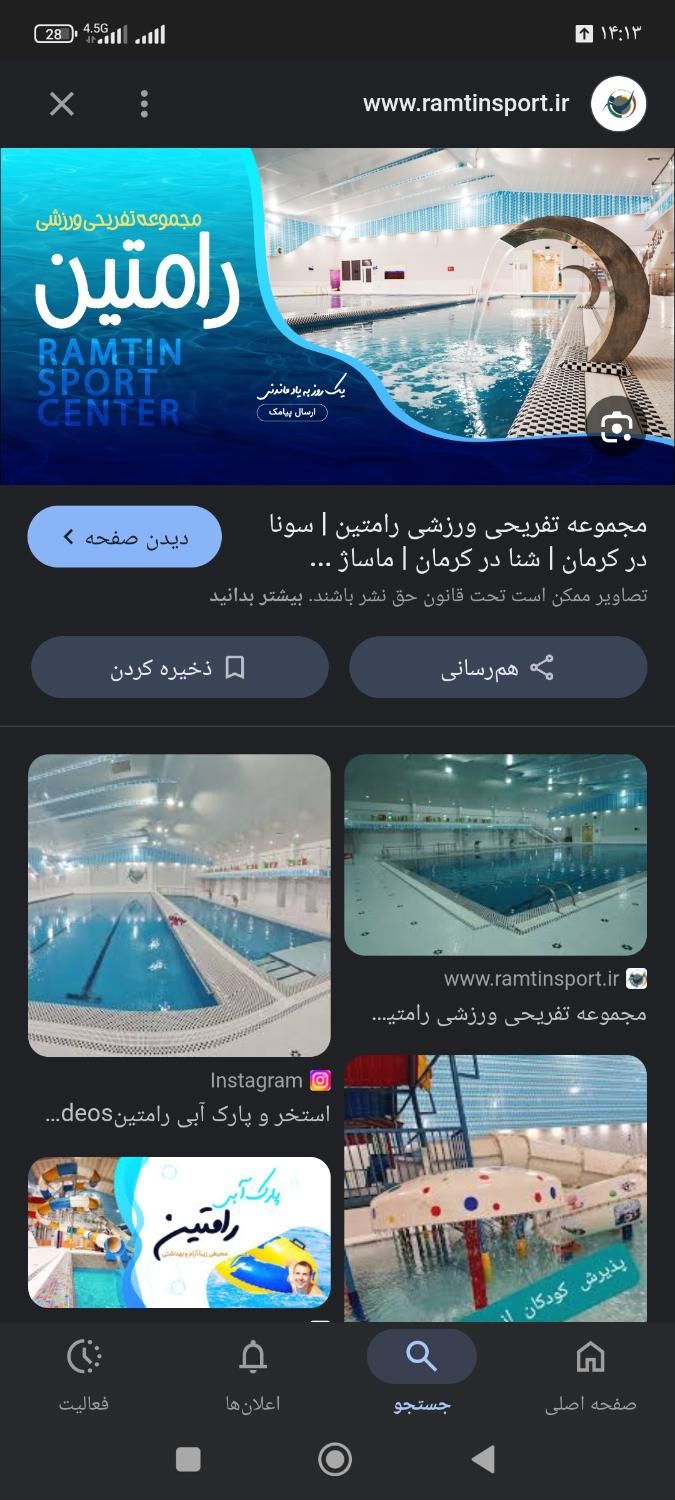Share this image via هم‌رسانی
The height and width of the screenshot is (1500, 675).
point(498,668)
